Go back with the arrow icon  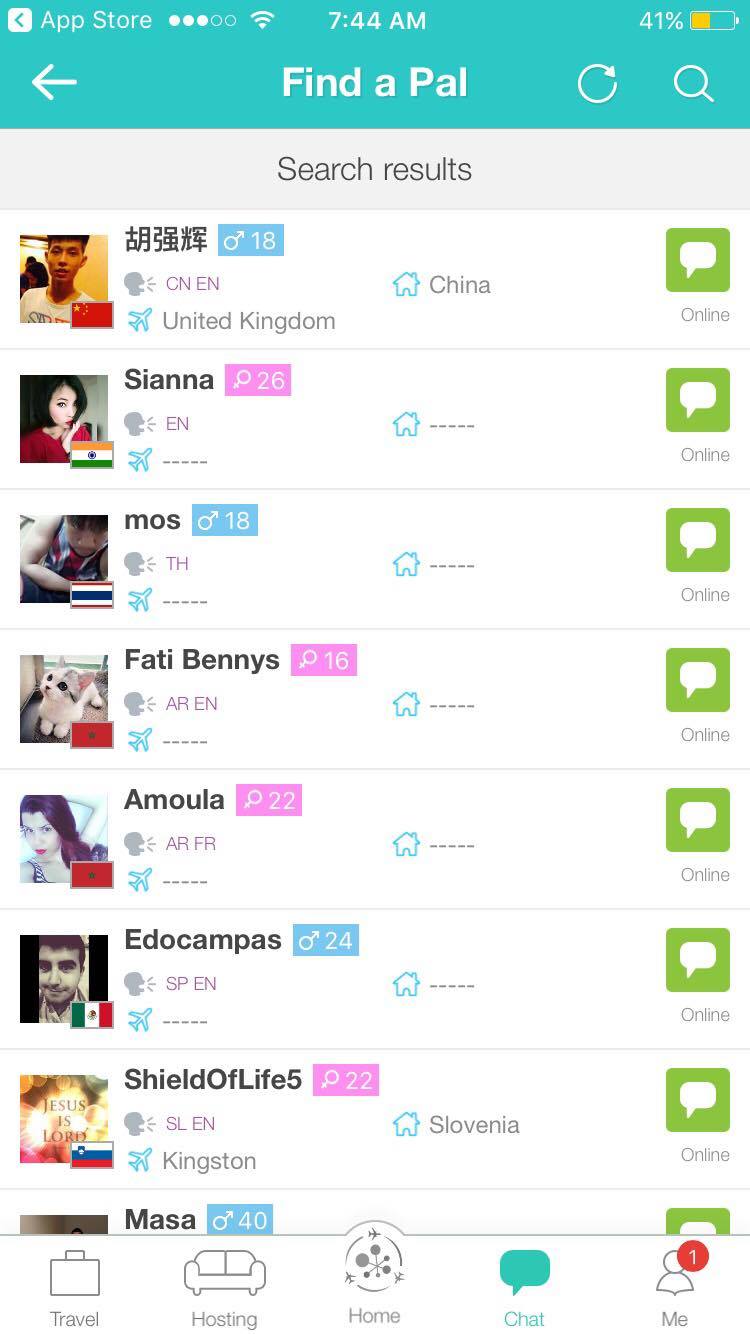click(54, 83)
